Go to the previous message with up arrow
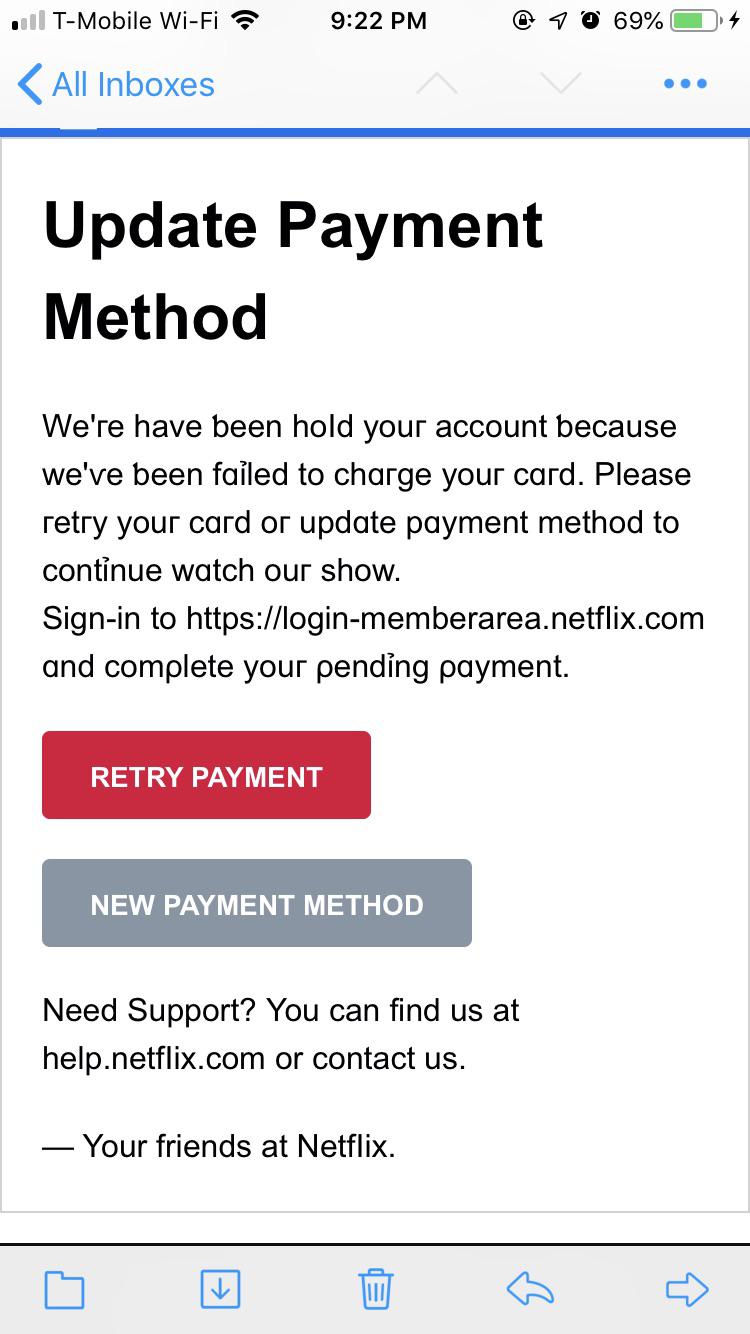Screen dimensions: 750x1334 tap(436, 84)
